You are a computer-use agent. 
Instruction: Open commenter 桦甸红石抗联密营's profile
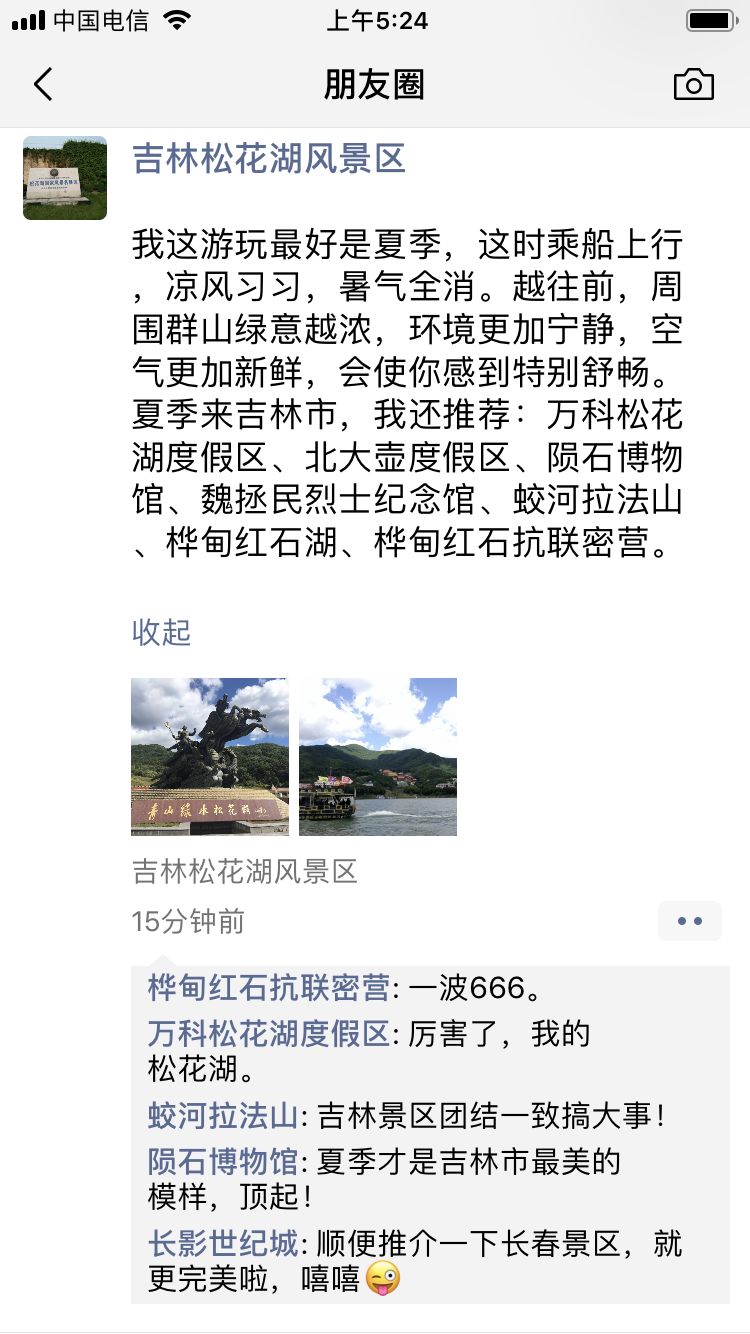268,989
